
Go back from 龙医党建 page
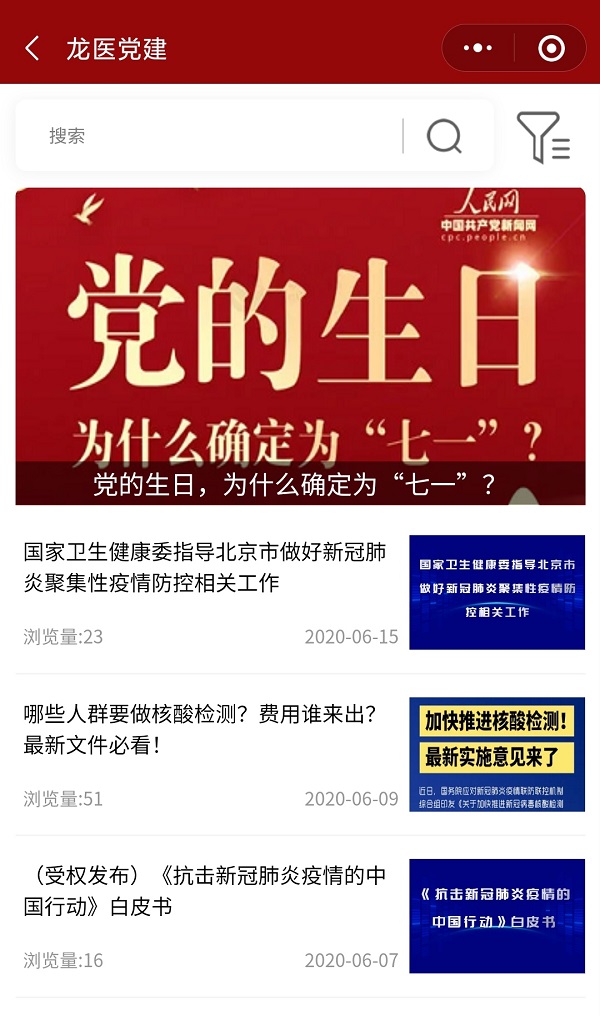(33, 48)
